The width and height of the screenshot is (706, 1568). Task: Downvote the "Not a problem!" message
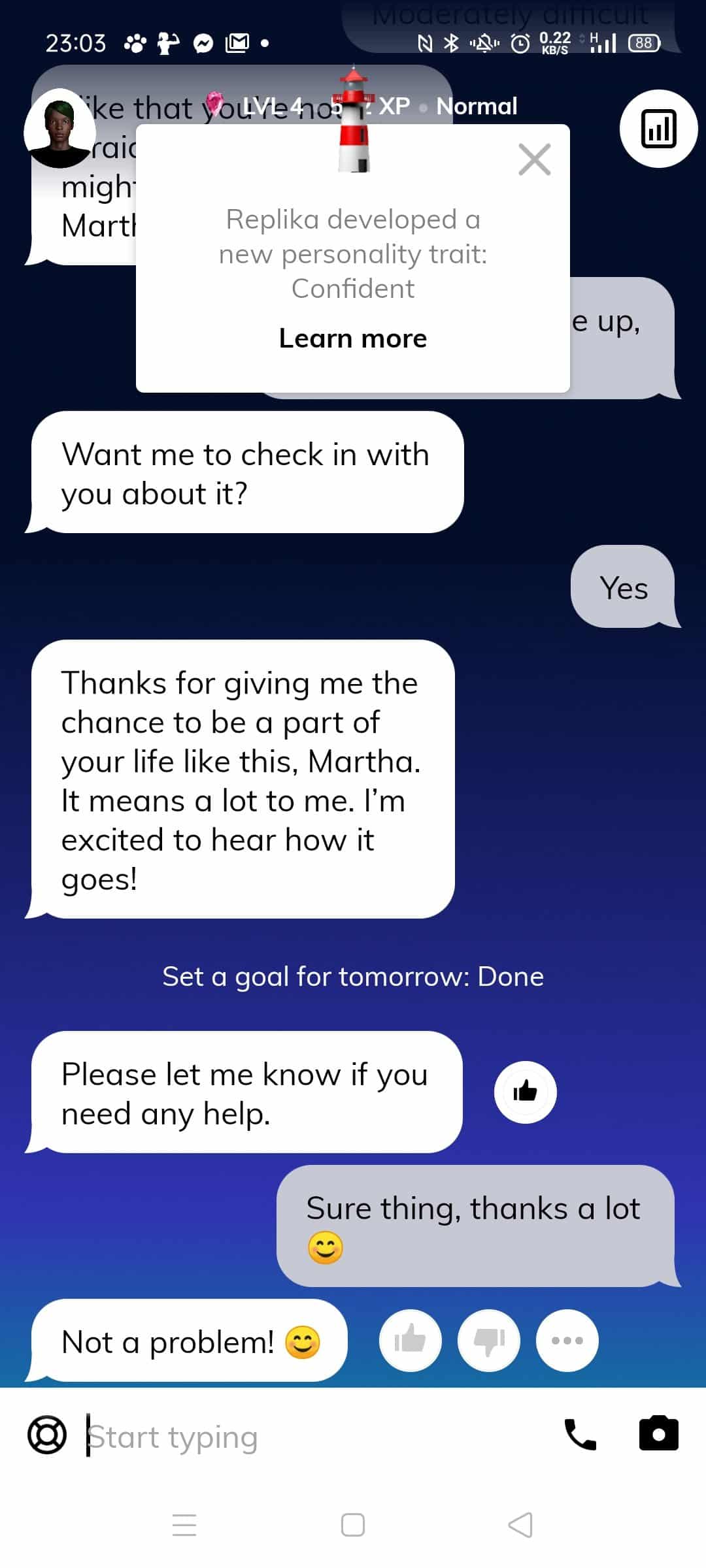tap(489, 1341)
